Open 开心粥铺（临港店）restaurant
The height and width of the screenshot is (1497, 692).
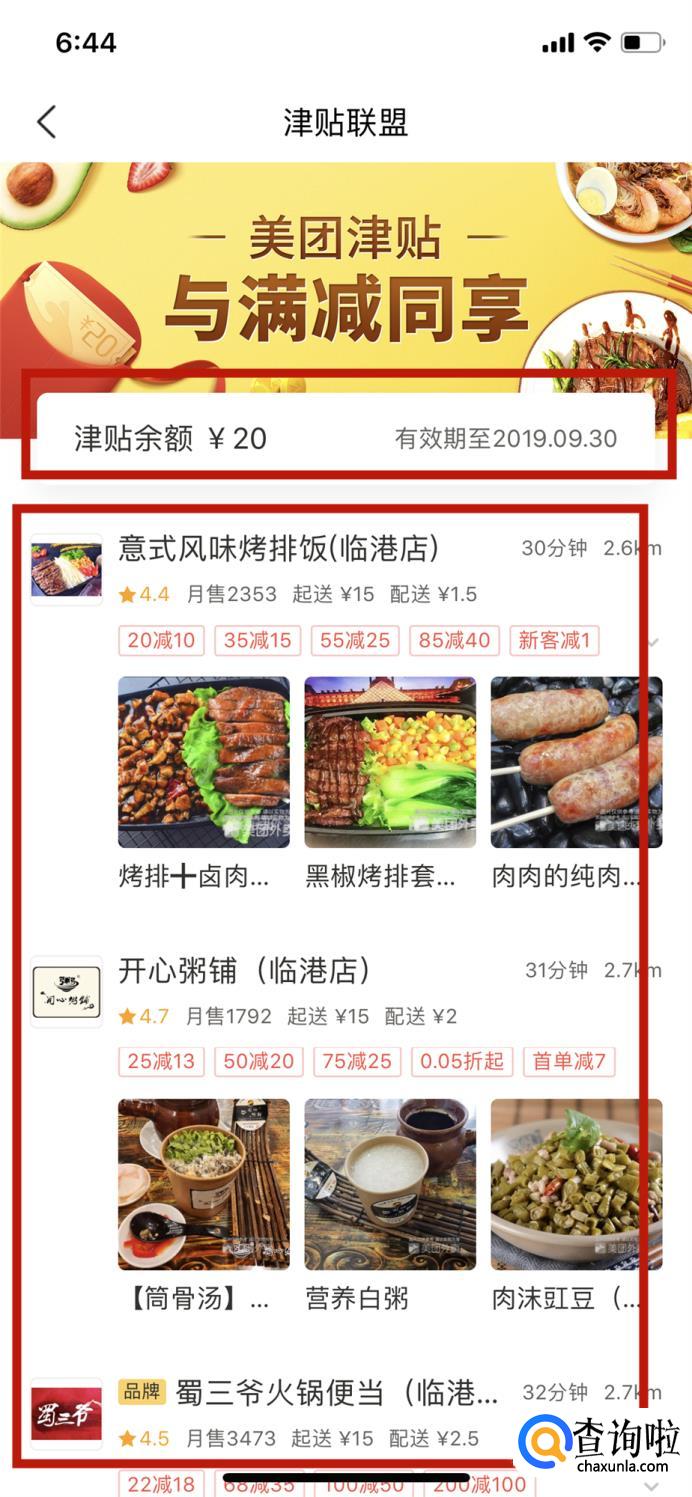[244, 971]
